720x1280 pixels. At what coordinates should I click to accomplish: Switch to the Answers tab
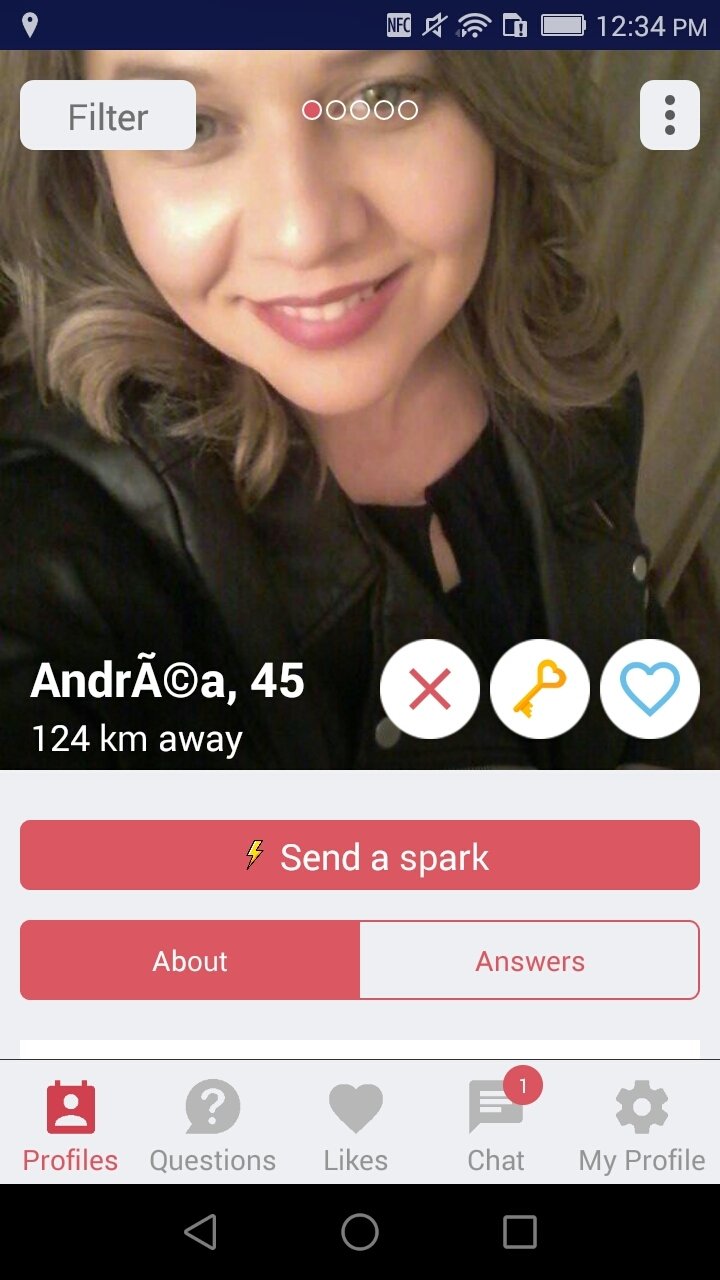coord(530,961)
